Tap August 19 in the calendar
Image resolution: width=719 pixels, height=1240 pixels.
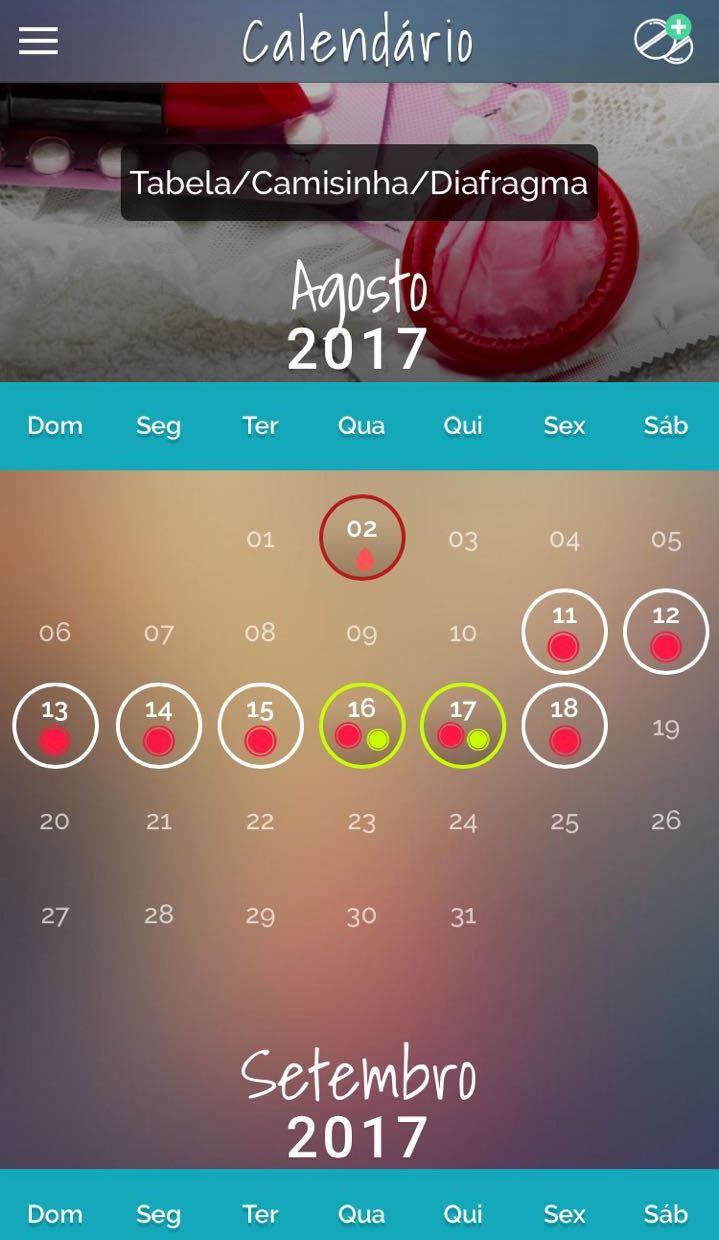(666, 727)
